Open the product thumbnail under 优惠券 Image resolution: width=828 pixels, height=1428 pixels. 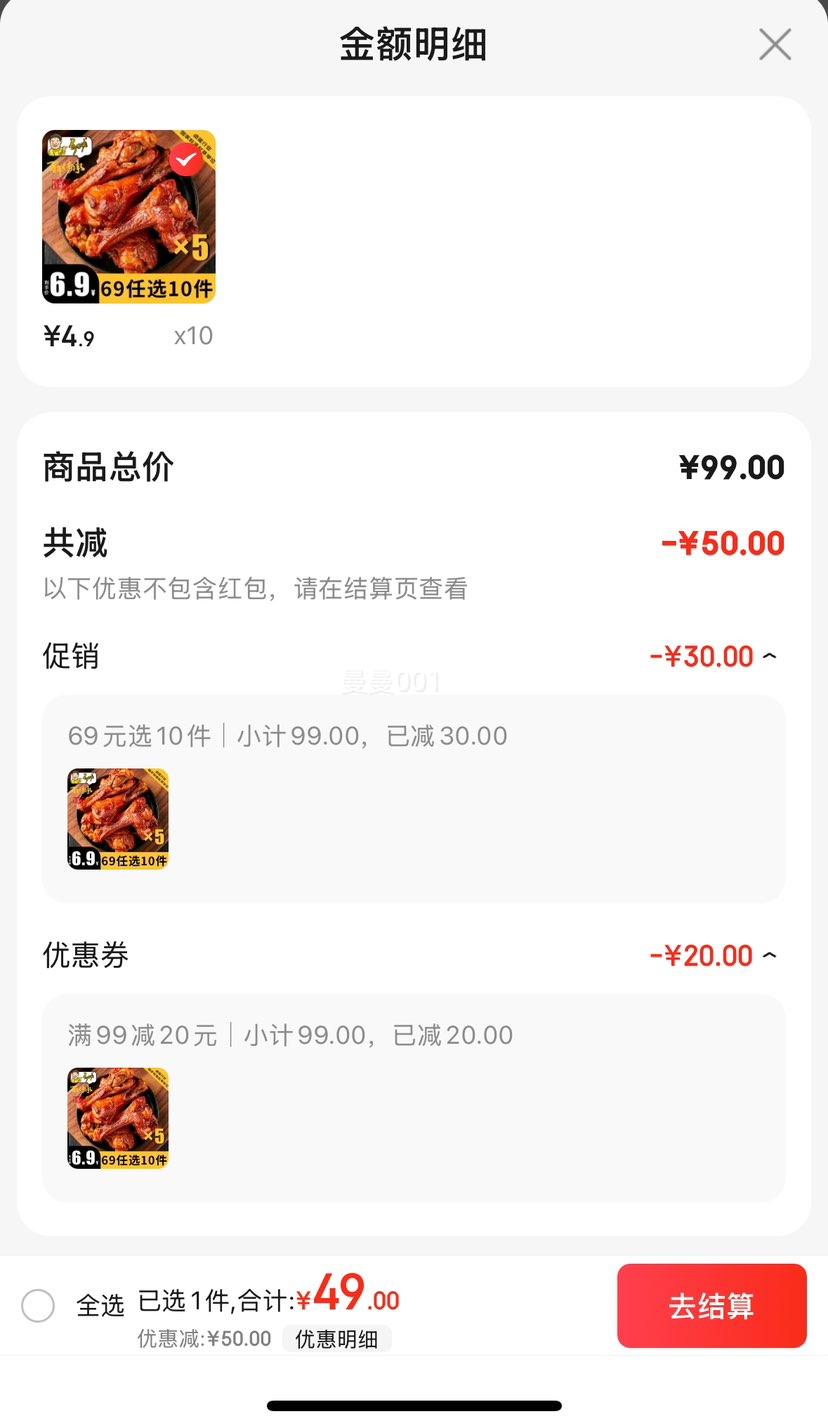(x=118, y=1118)
